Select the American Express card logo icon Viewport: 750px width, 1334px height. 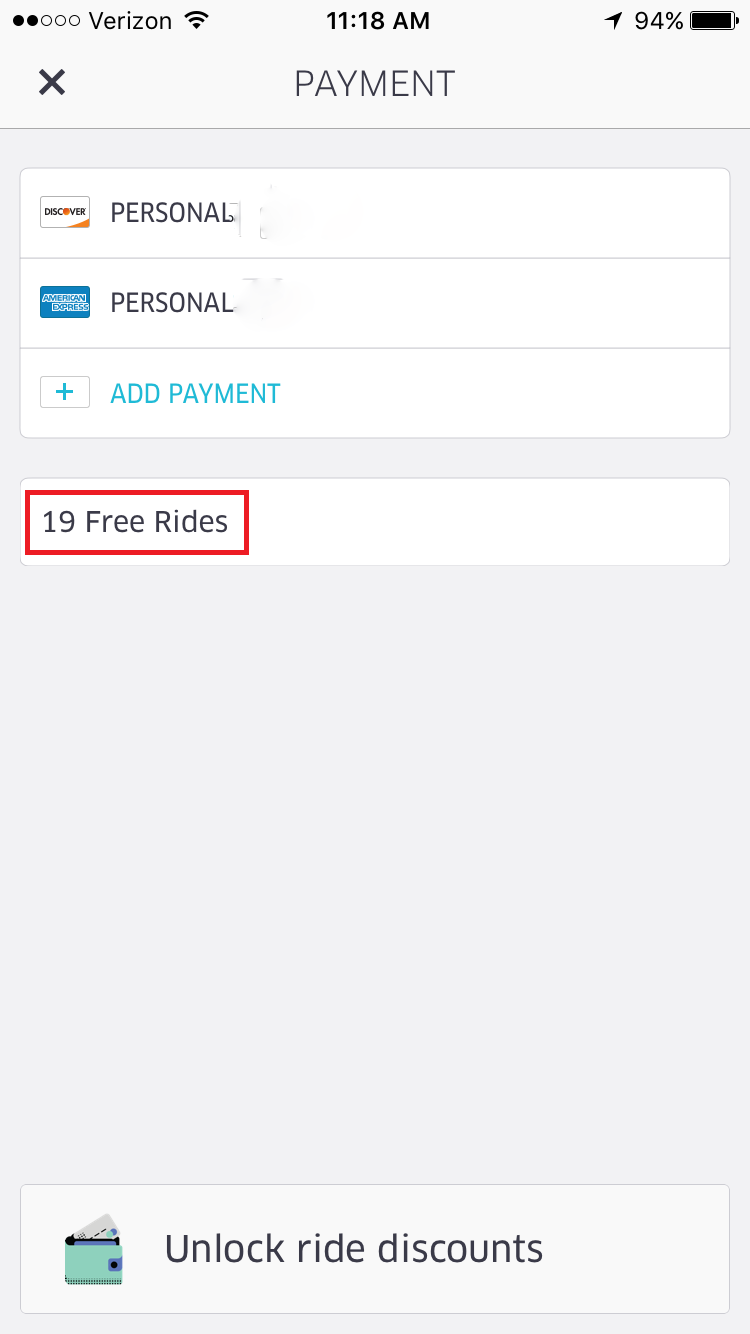64,302
